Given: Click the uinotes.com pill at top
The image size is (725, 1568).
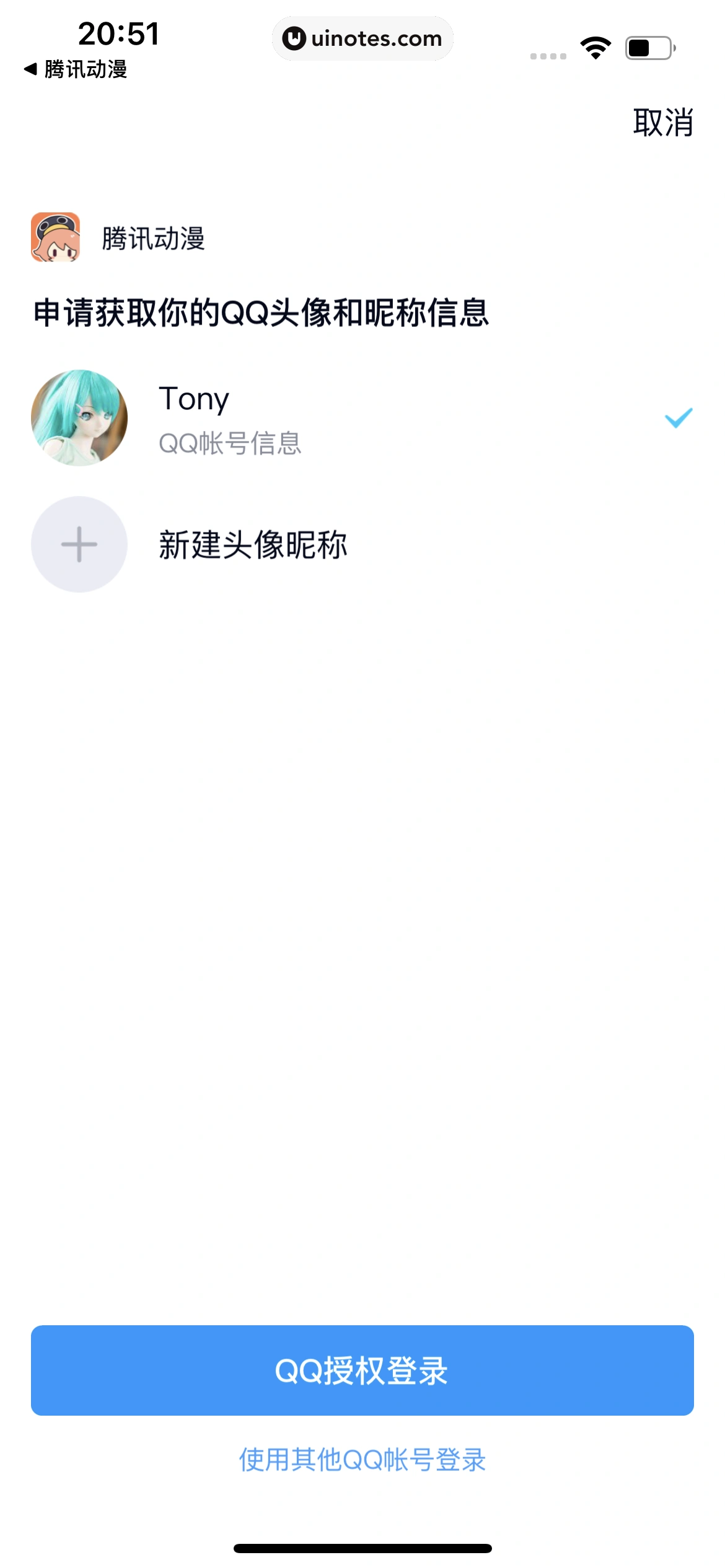Looking at the screenshot, I should coord(362,38).
